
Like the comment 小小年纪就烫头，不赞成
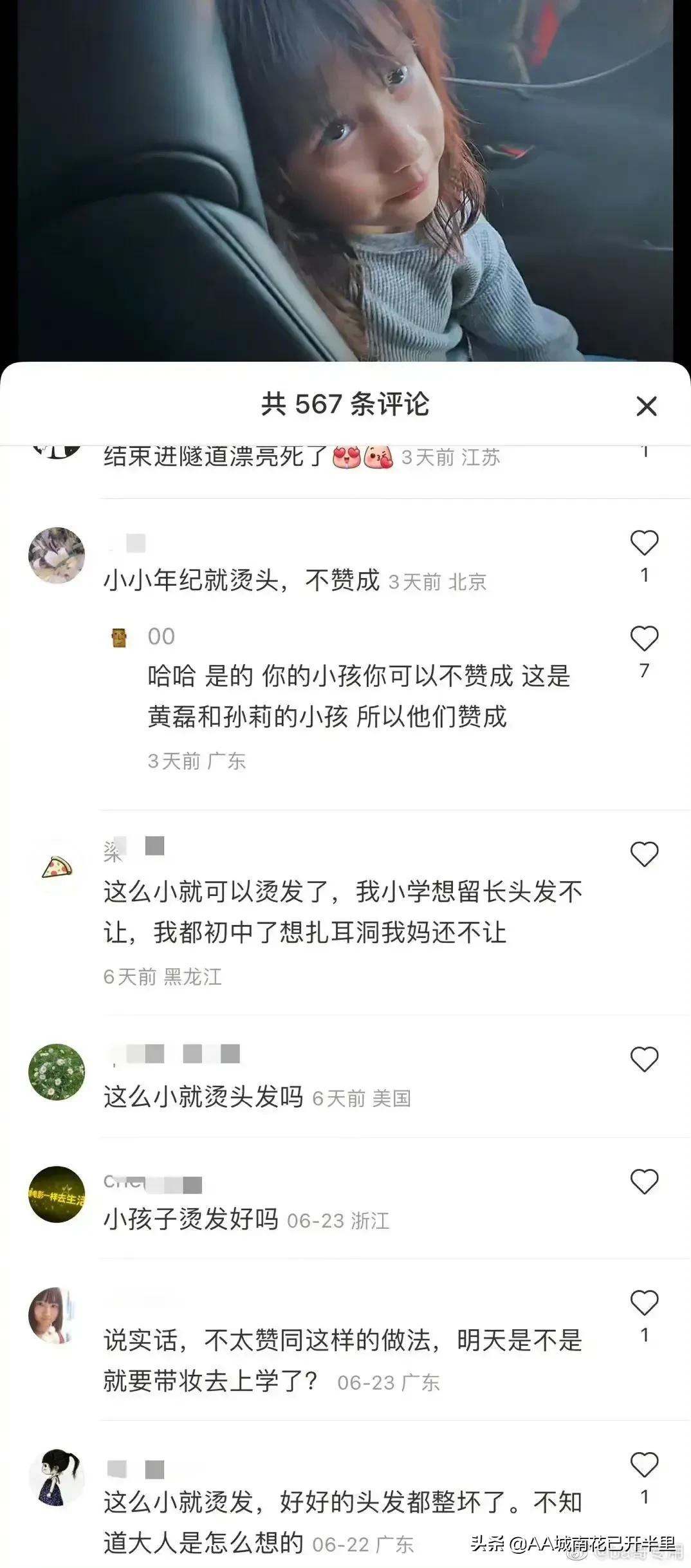click(x=644, y=543)
